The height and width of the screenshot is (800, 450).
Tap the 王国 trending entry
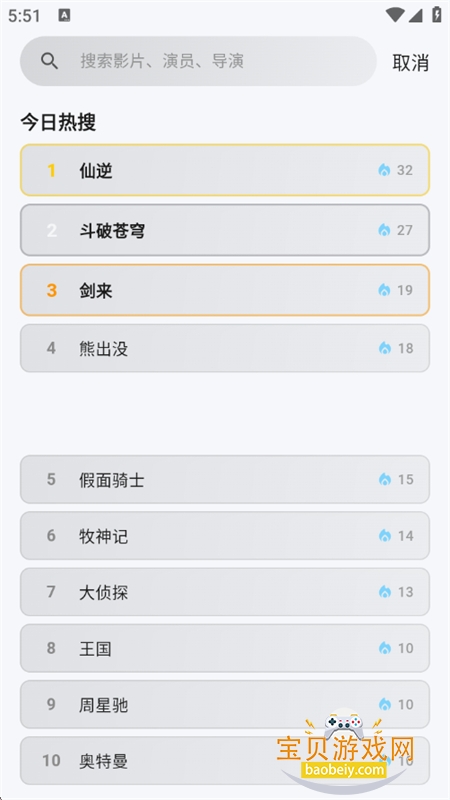[x=225, y=648]
